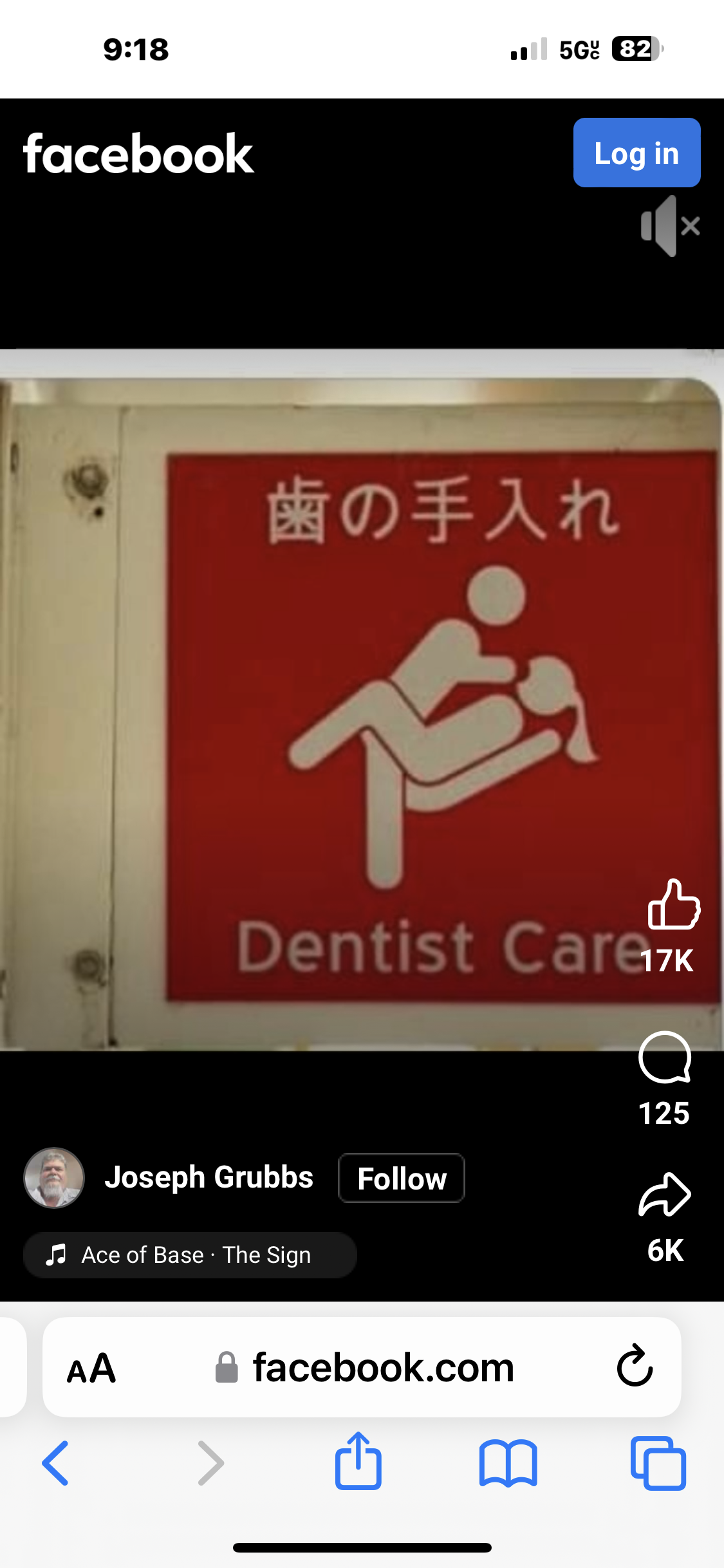Open Safari's share sheet

click(358, 1461)
